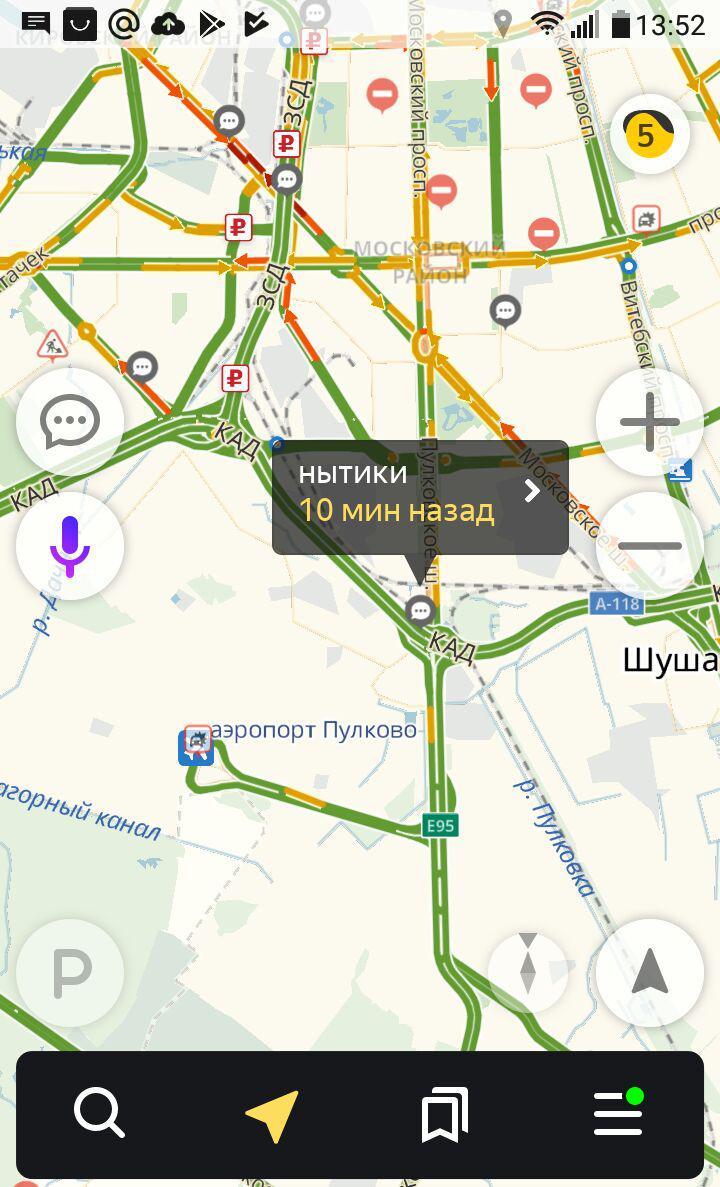The width and height of the screenshot is (720, 1187).
Task: Open saved bookmarks
Action: 444,1115
